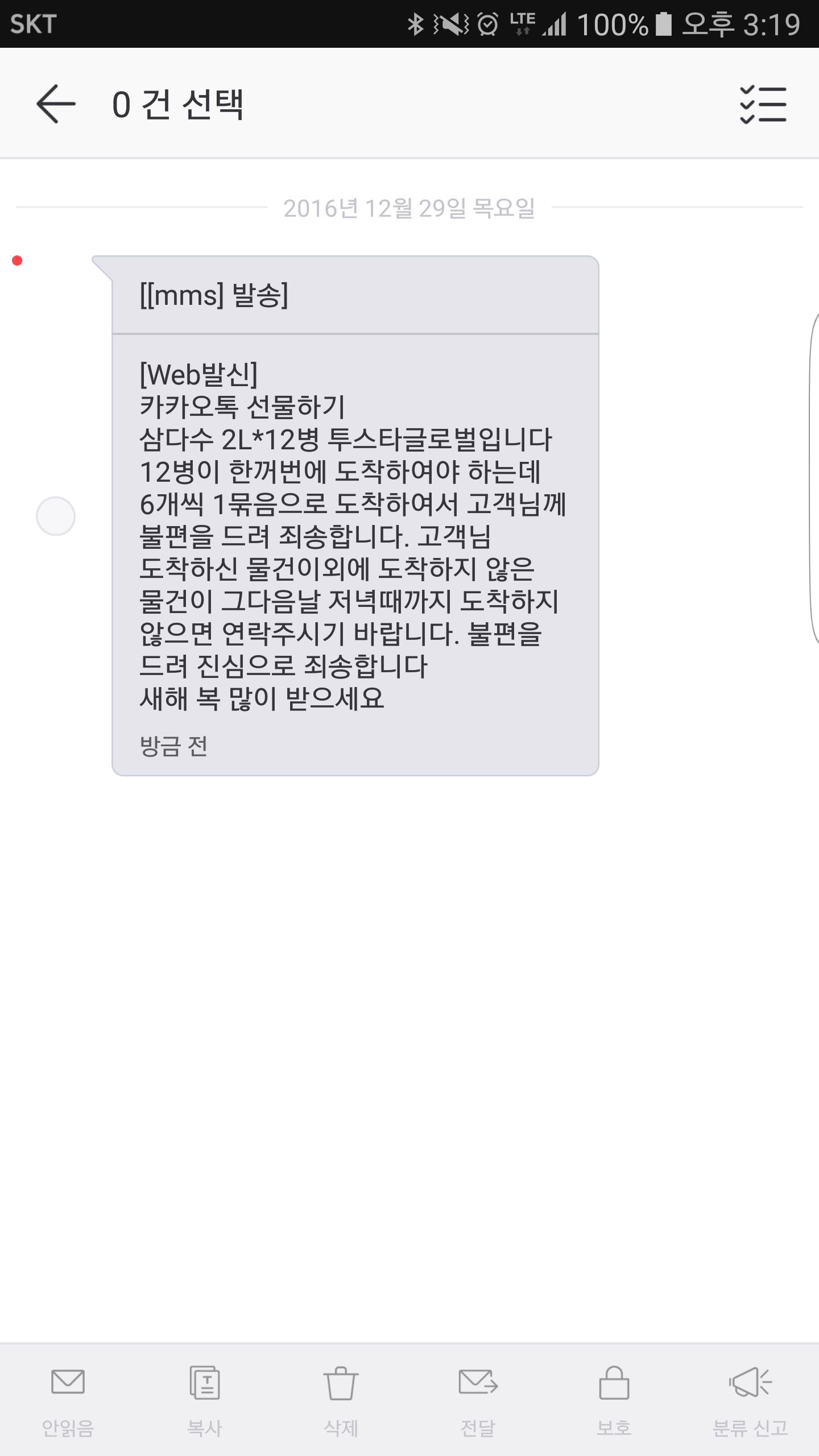819x1456 pixels.
Task: Delete with the 삭제 trash button
Action: pyautogui.click(x=341, y=1400)
